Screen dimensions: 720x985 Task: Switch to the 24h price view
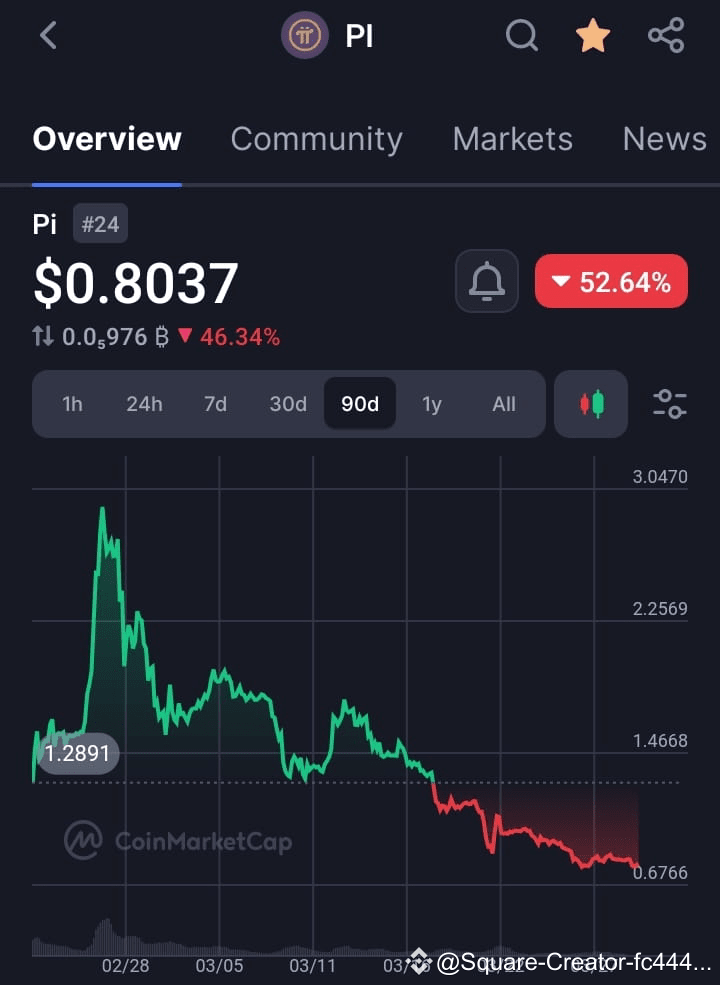click(144, 404)
